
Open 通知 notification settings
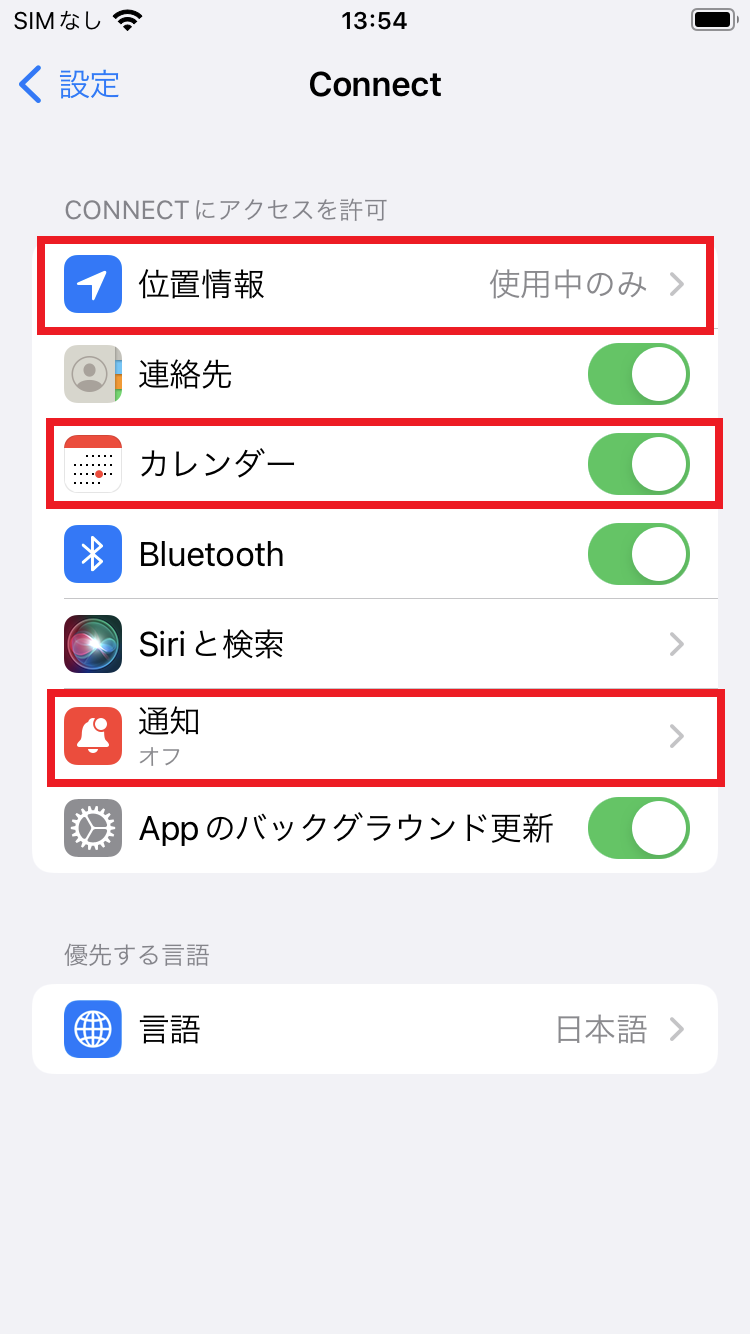pos(375,736)
